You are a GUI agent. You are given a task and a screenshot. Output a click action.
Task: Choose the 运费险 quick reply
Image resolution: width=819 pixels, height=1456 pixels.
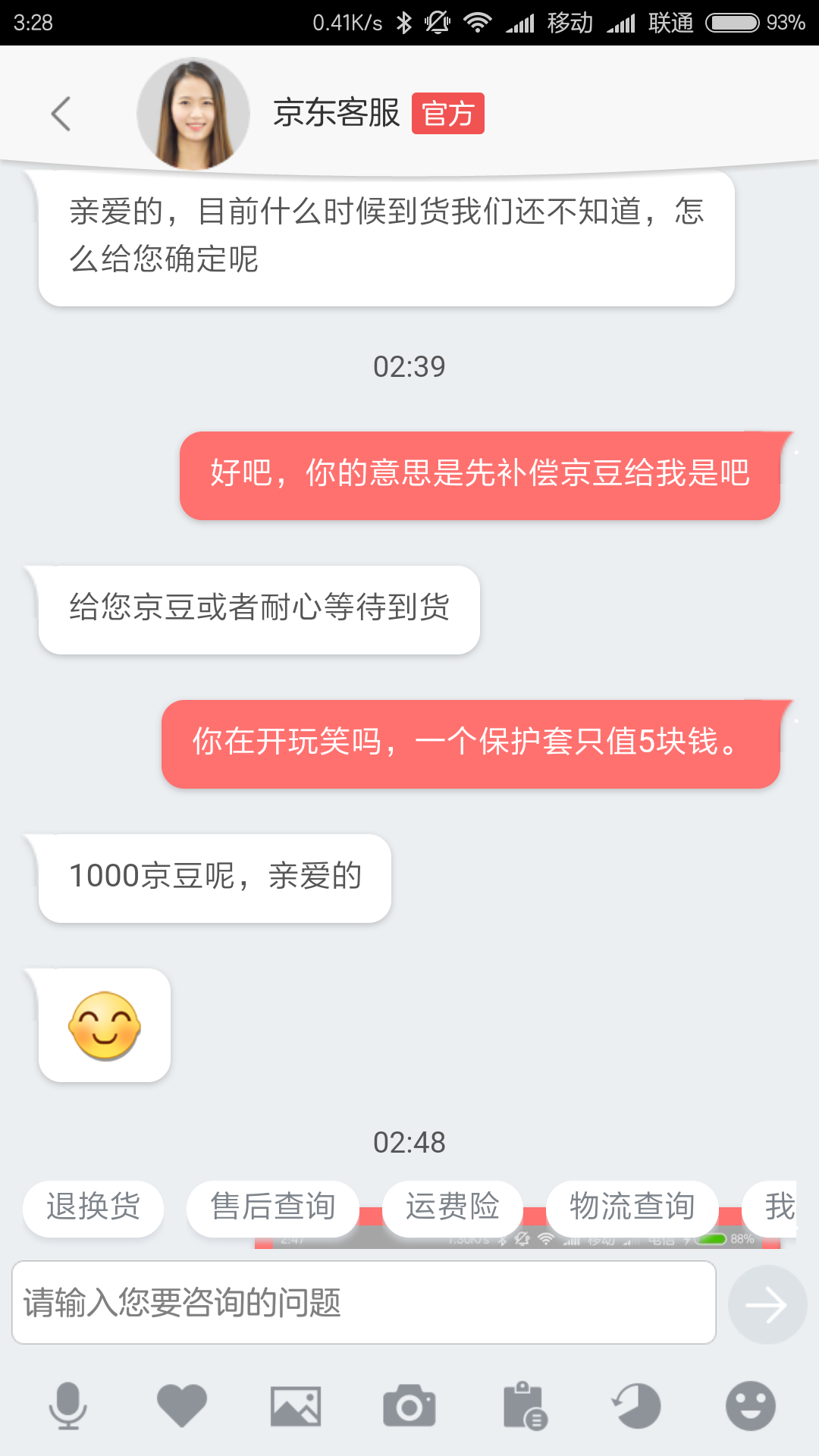coord(452,1209)
